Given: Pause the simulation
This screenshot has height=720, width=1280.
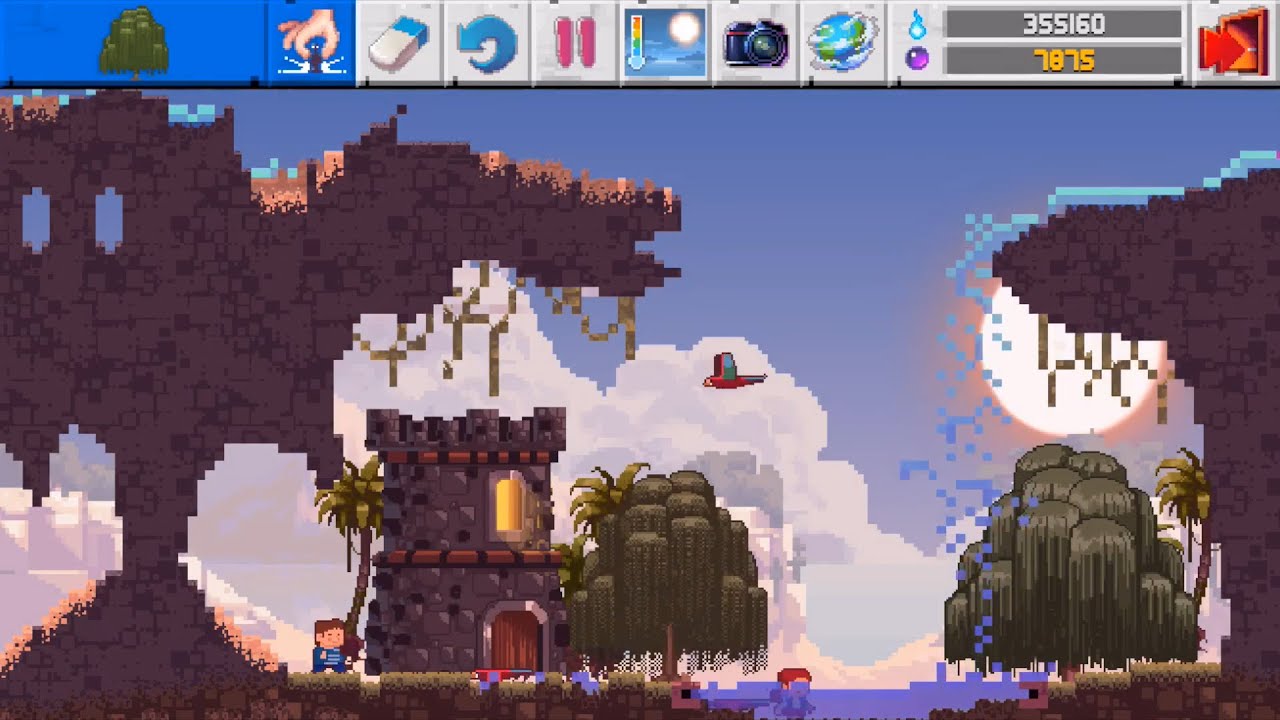Looking at the screenshot, I should click(575, 42).
